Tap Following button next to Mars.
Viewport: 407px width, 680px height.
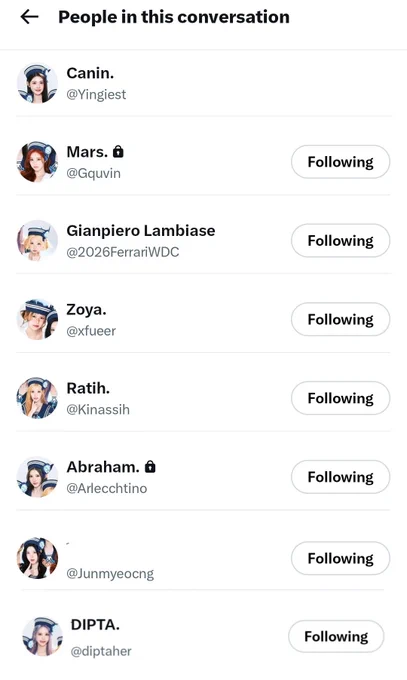(x=340, y=162)
